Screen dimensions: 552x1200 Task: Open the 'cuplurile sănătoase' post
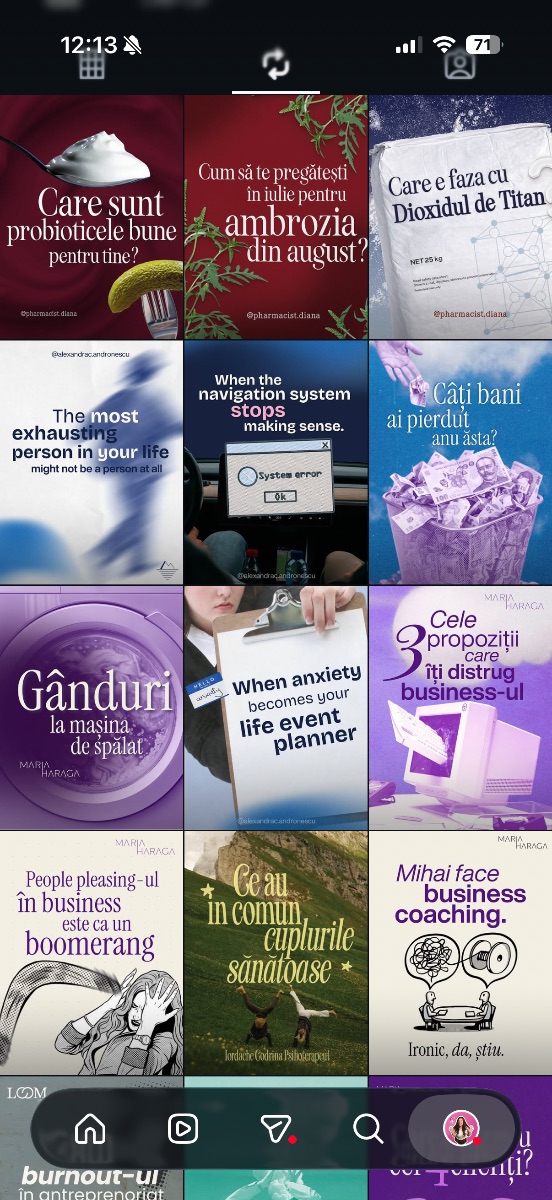276,953
